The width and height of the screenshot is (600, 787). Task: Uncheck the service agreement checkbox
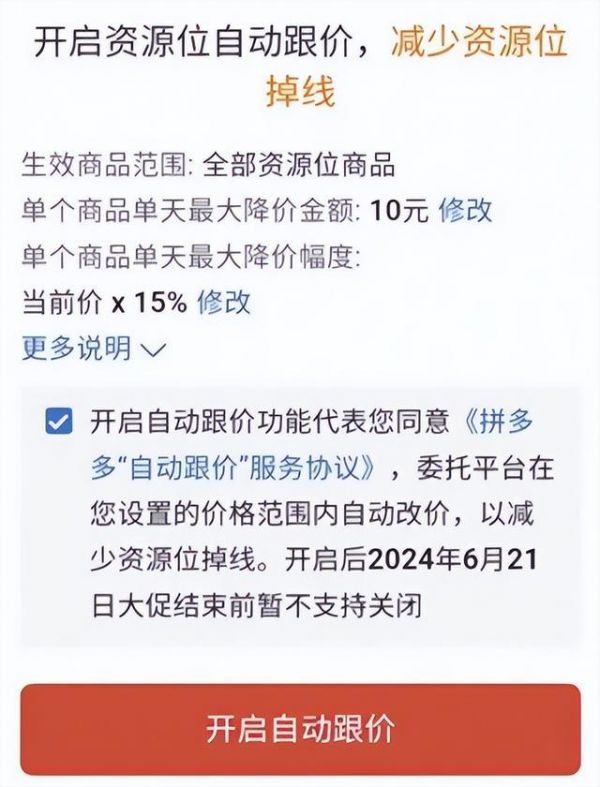coord(58,421)
